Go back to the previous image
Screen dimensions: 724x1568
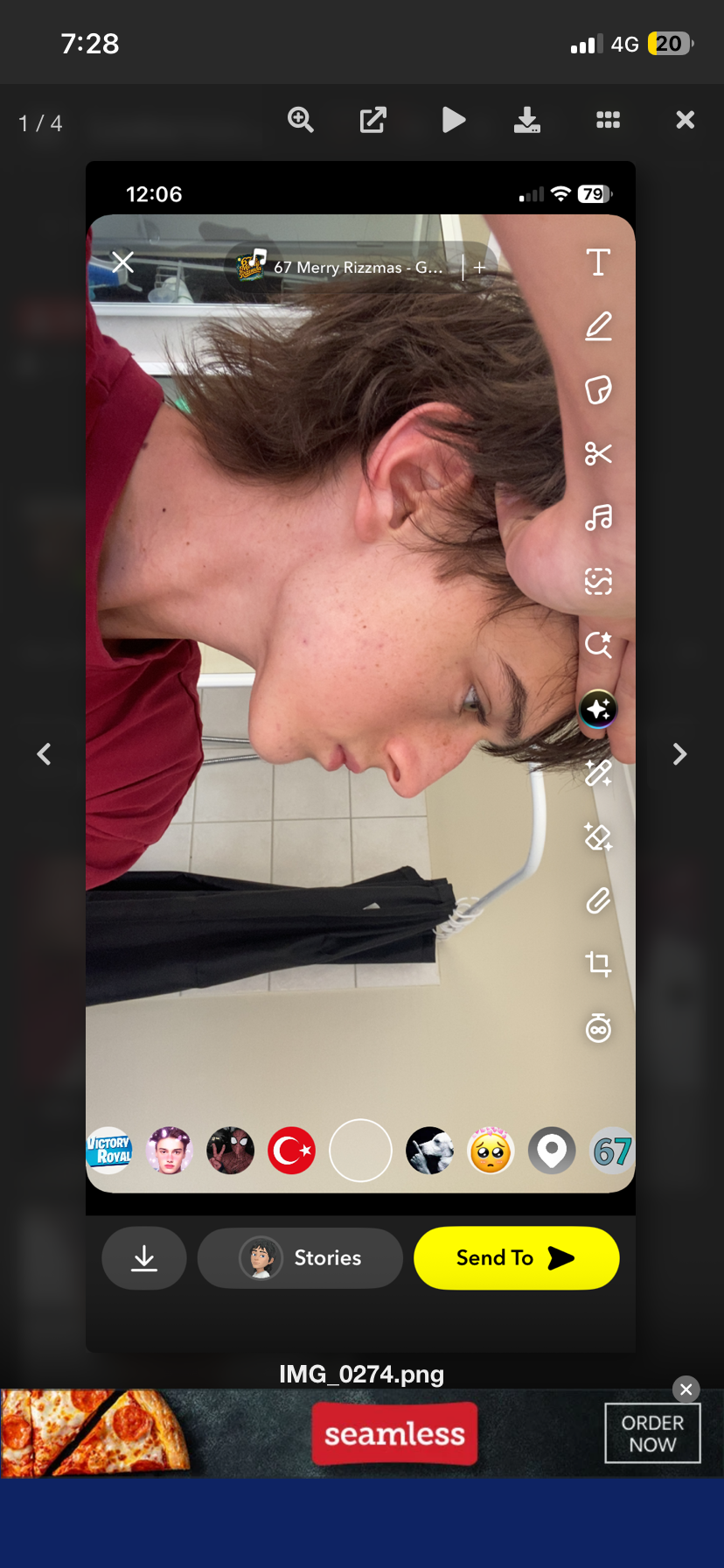coord(44,754)
